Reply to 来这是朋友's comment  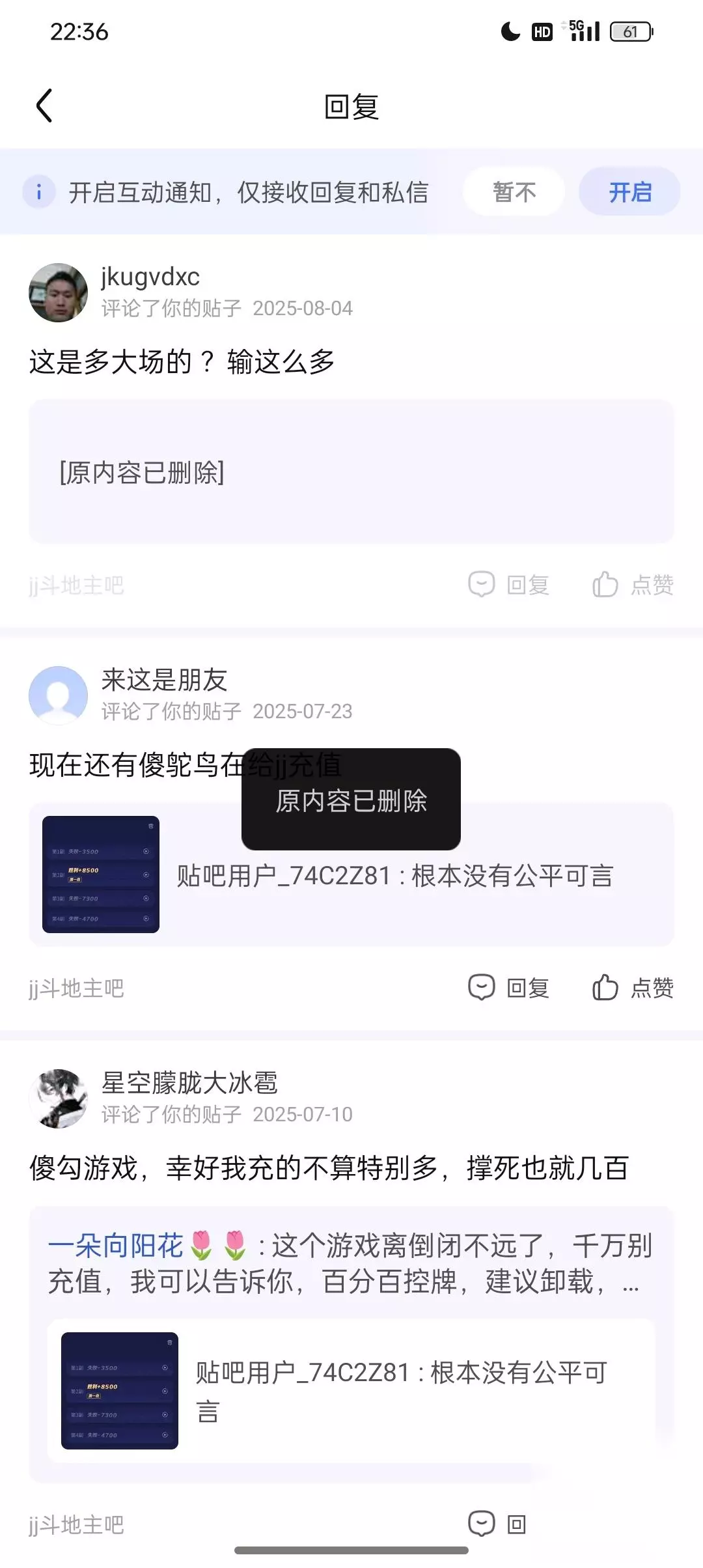point(509,988)
